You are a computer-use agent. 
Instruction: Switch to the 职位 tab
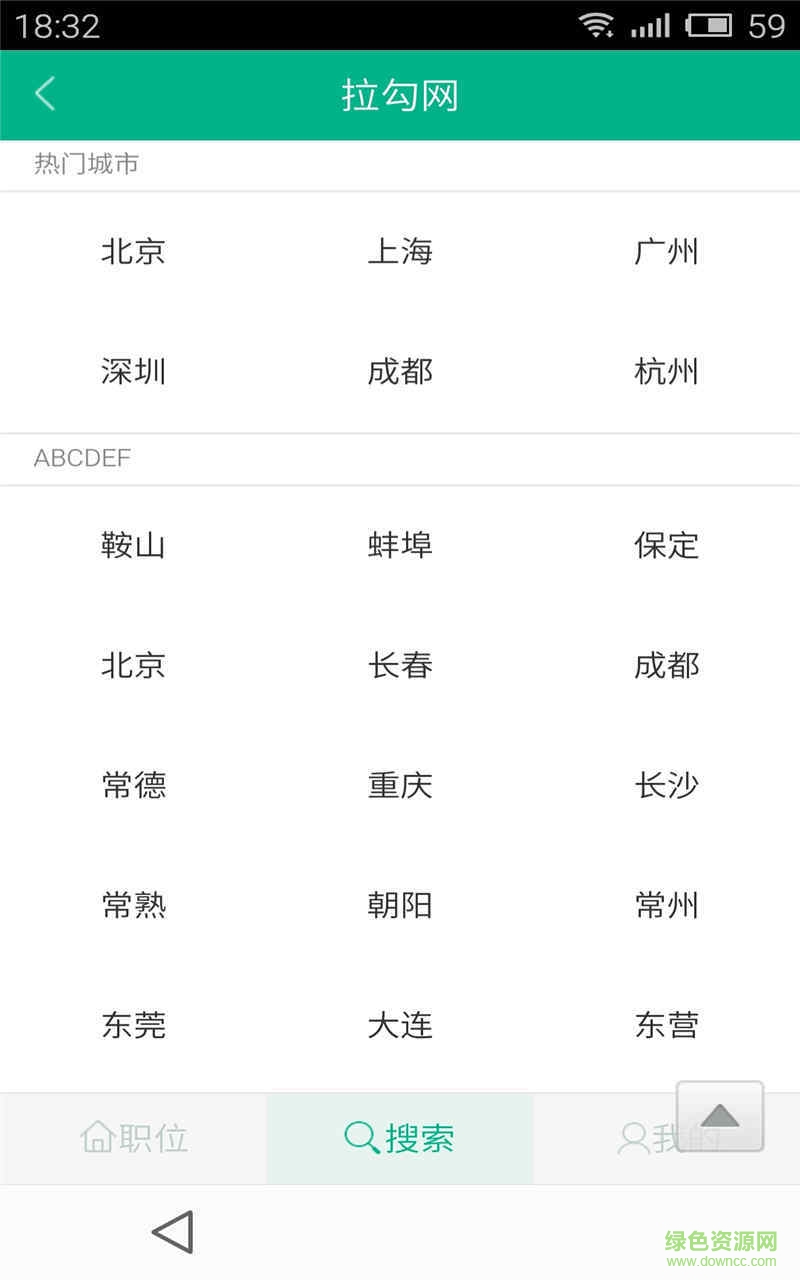pyautogui.click(x=133, y=1138)
